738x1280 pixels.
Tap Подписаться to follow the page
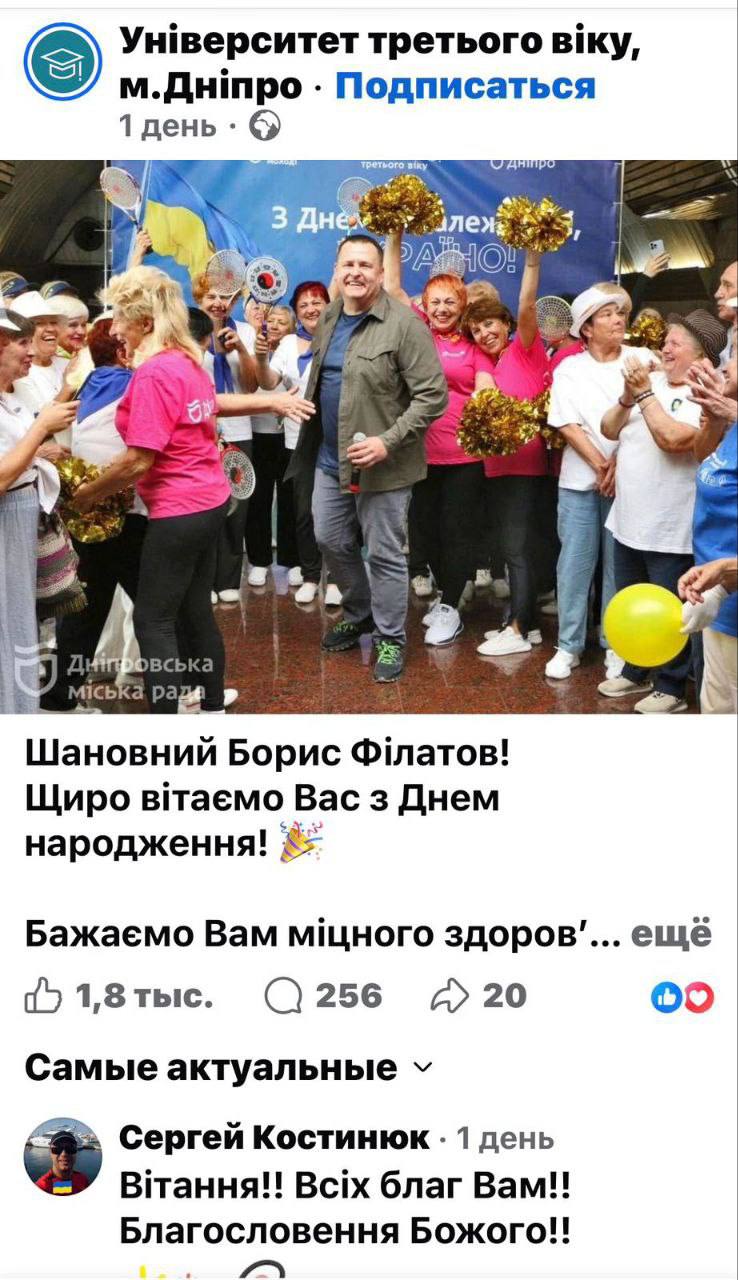coord(465,86)
